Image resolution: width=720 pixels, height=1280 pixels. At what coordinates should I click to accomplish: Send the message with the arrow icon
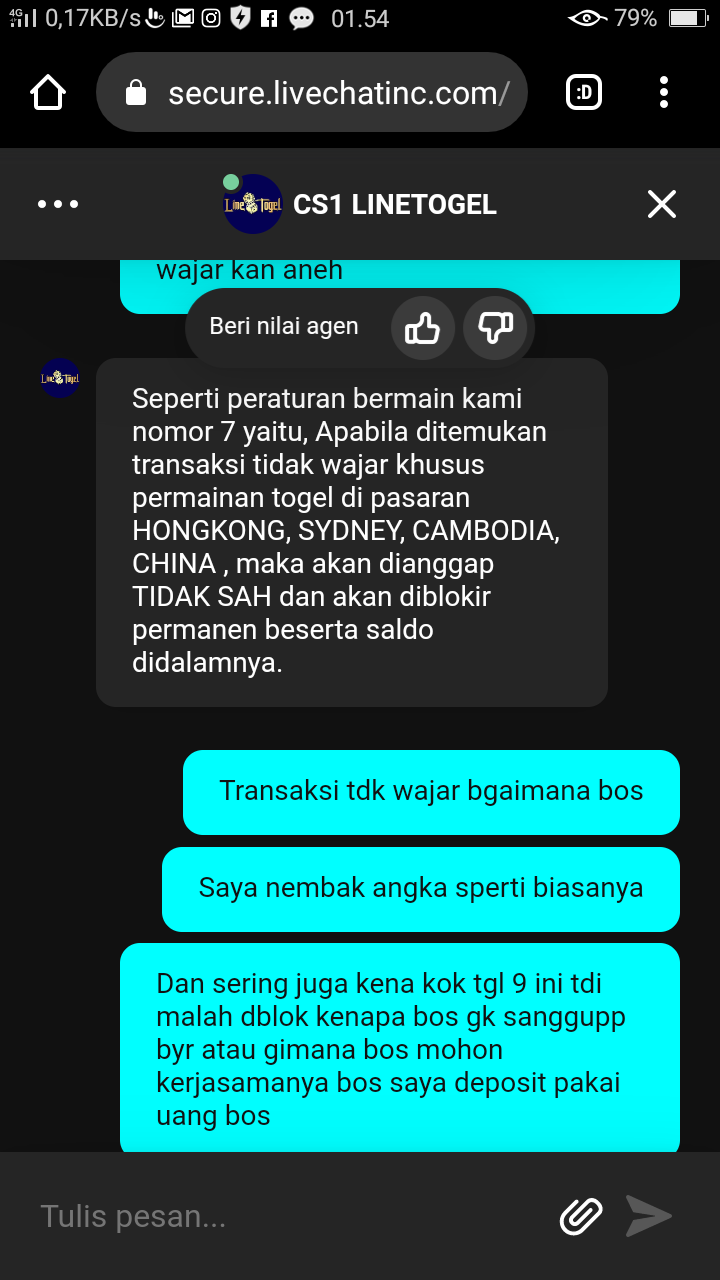(x=649, y=1216)
